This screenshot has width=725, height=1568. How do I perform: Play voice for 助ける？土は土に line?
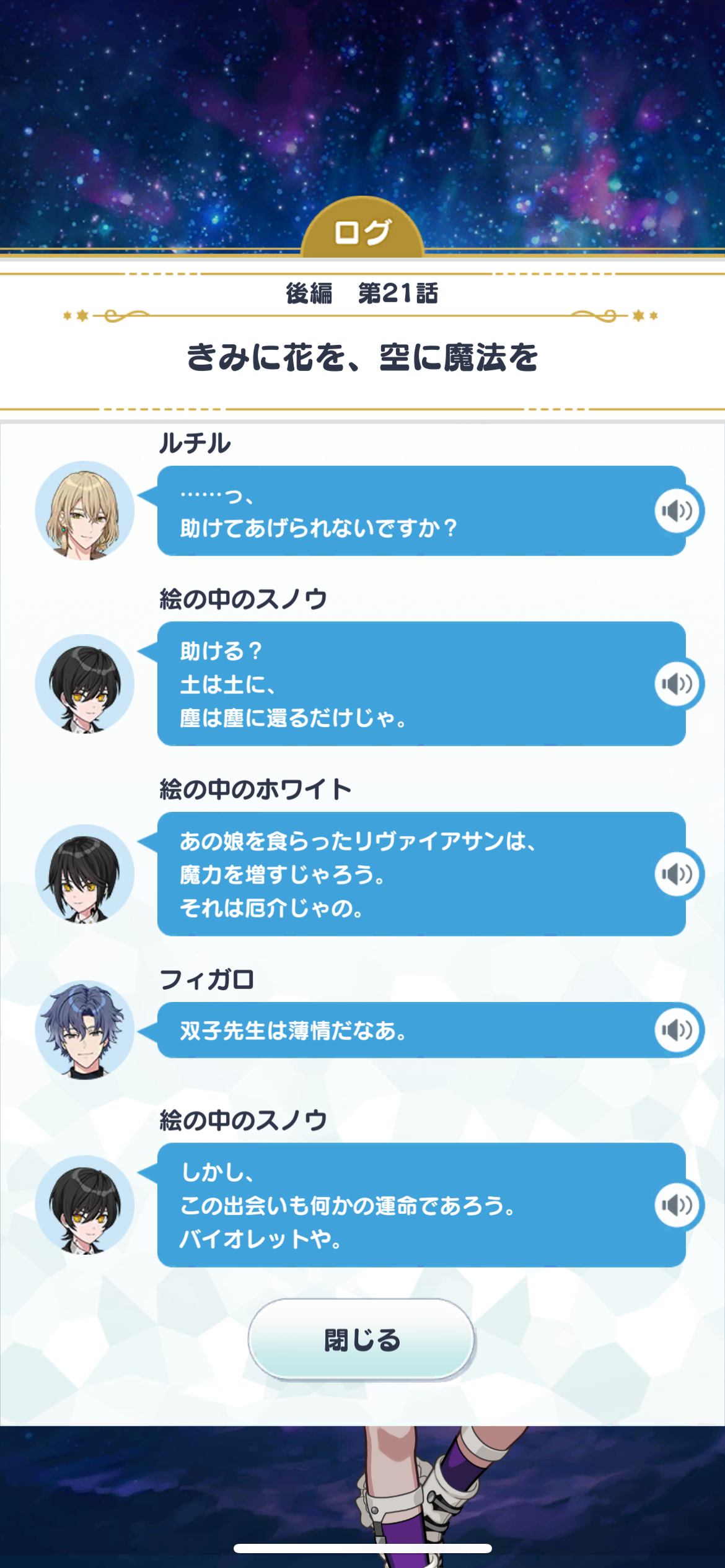pyautogui.click(x=677, y=684)
